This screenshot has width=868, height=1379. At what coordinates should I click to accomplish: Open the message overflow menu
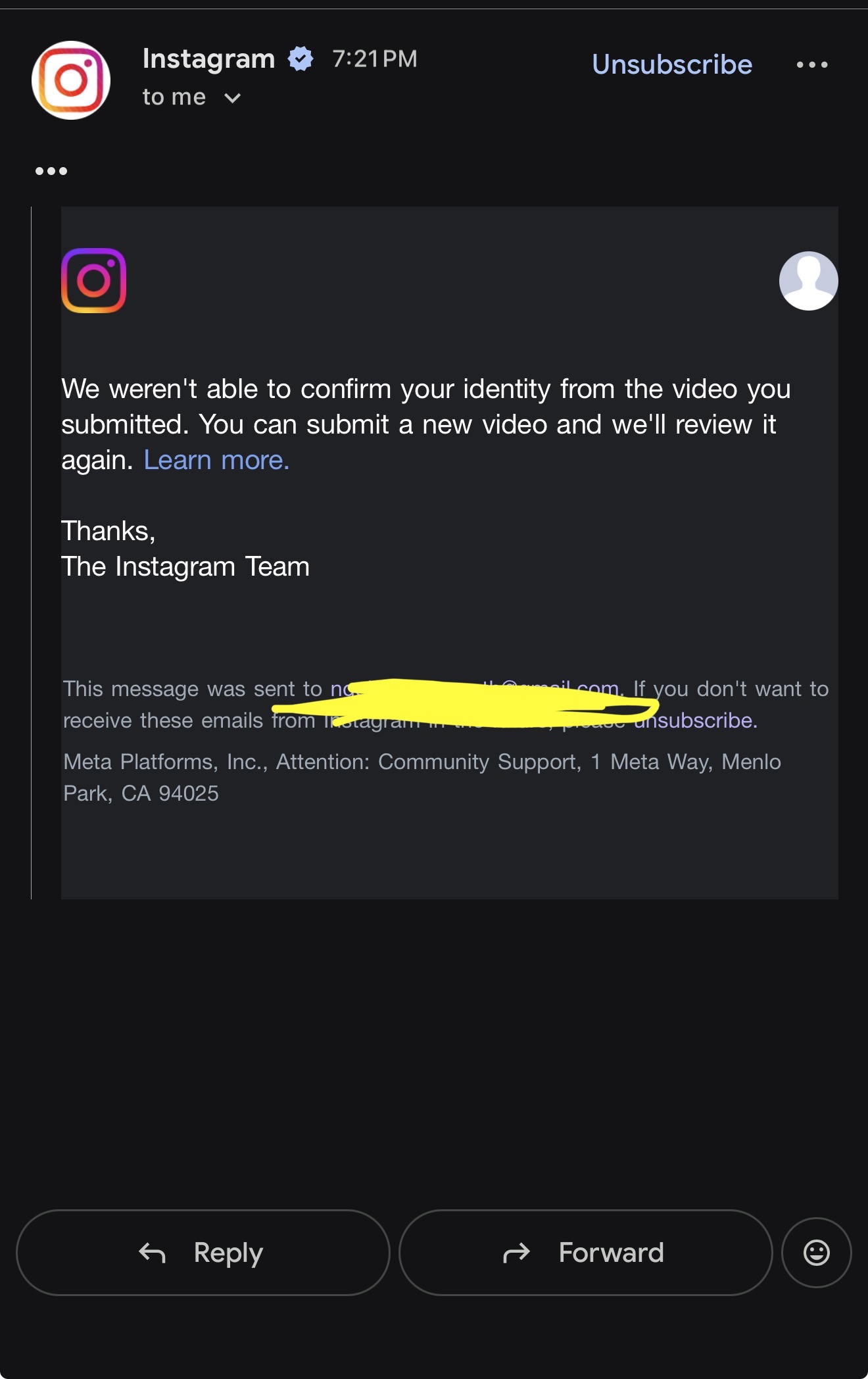[x=812, y=64]
